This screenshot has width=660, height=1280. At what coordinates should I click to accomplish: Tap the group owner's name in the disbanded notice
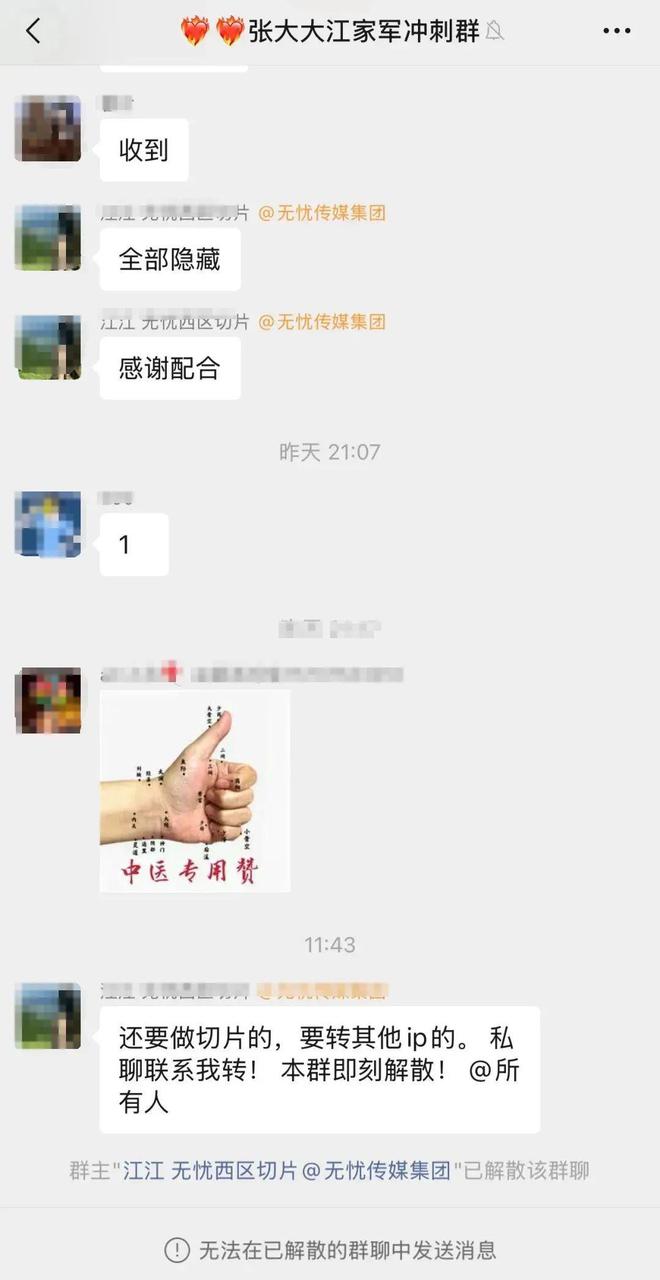coord(287,1170)
